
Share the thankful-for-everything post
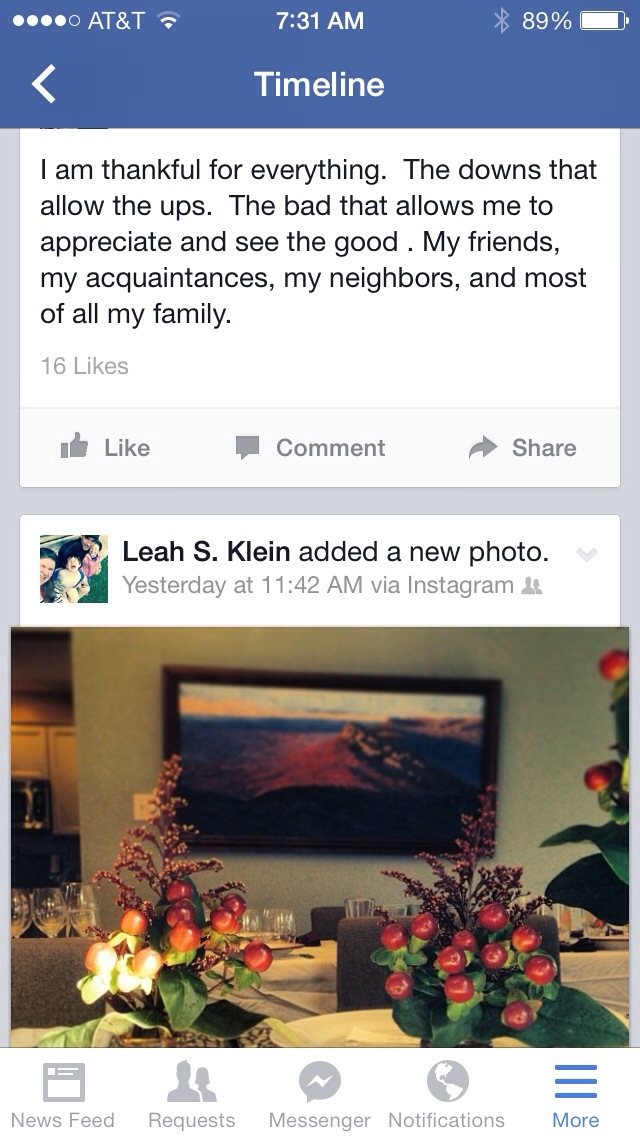pos(523,447)
